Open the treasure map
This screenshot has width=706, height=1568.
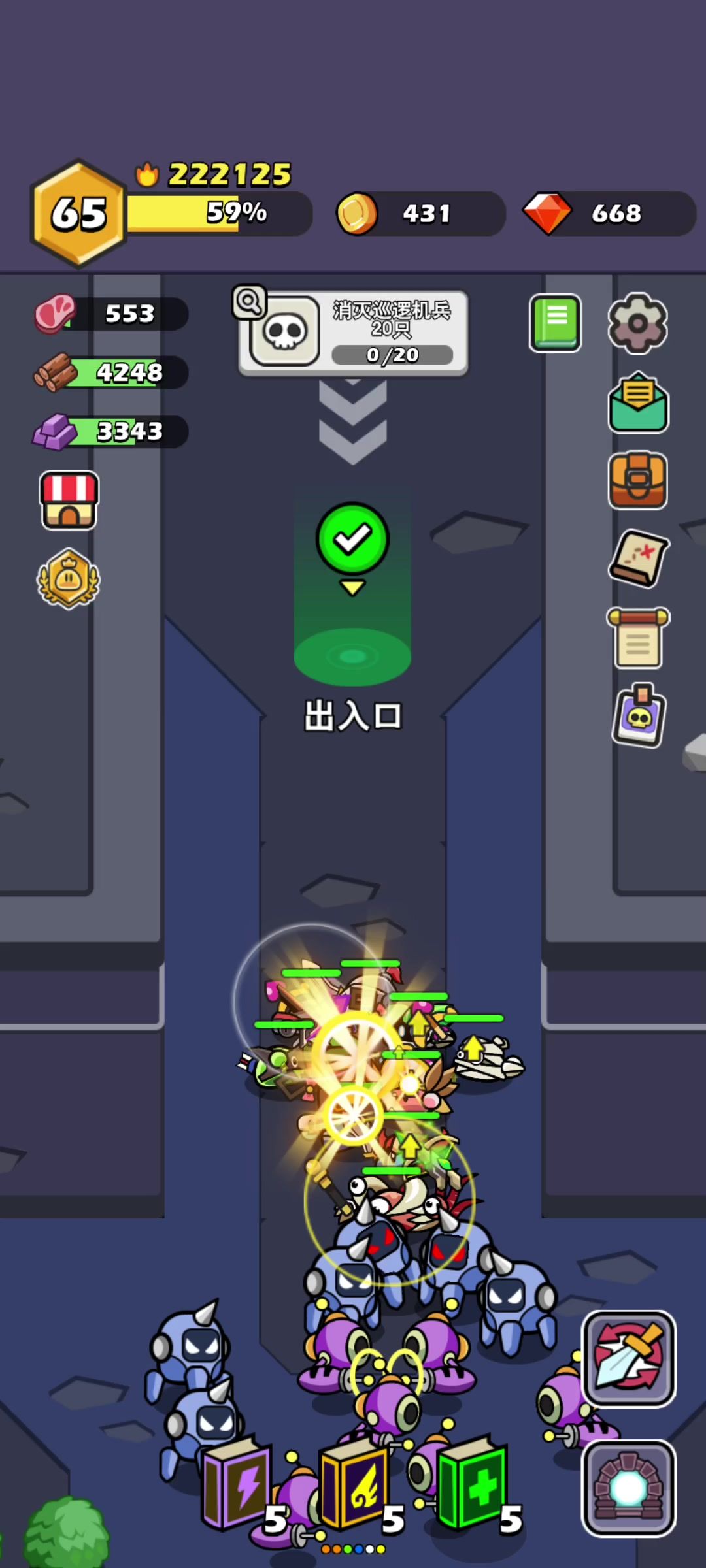pyautogui.click(x=639, y=558)
